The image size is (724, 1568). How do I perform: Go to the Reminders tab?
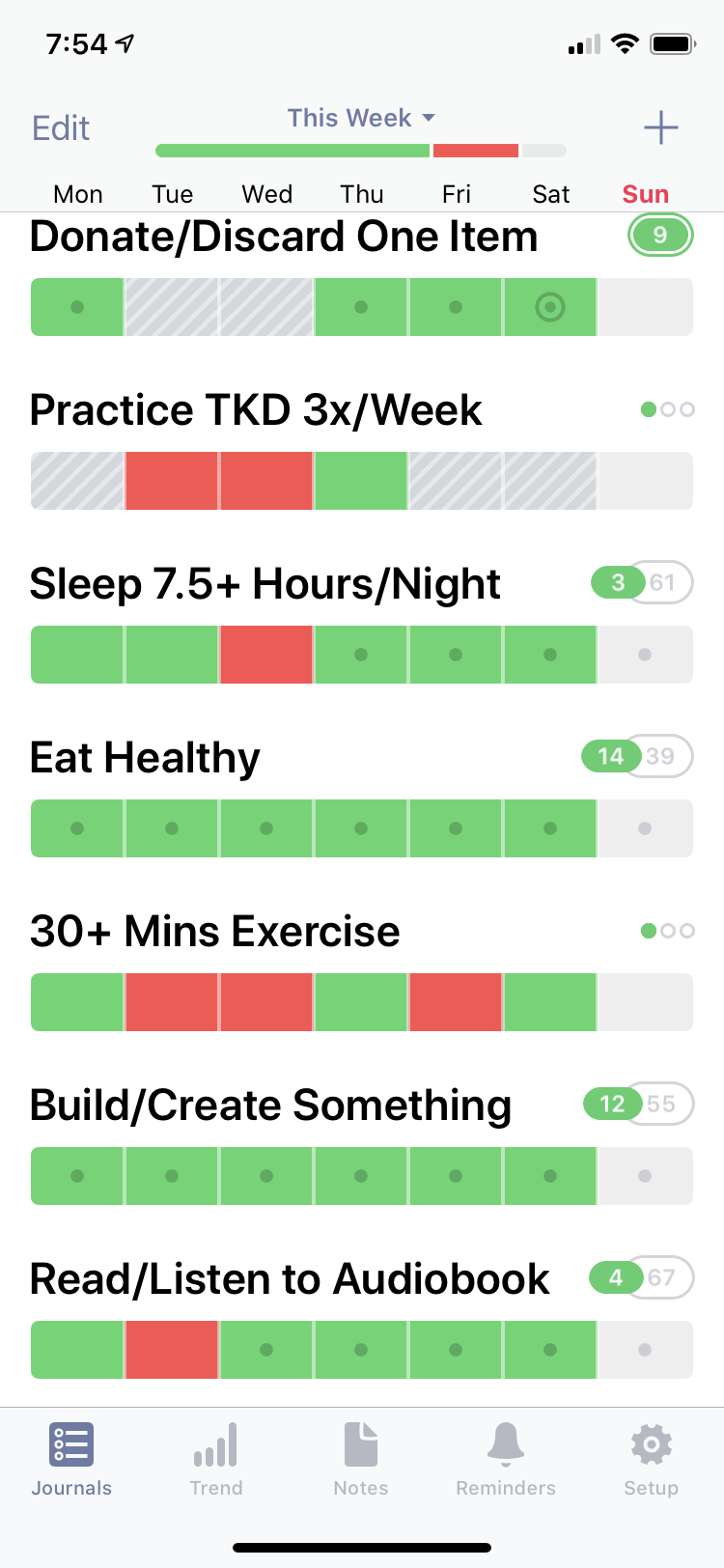(506, 1460)
